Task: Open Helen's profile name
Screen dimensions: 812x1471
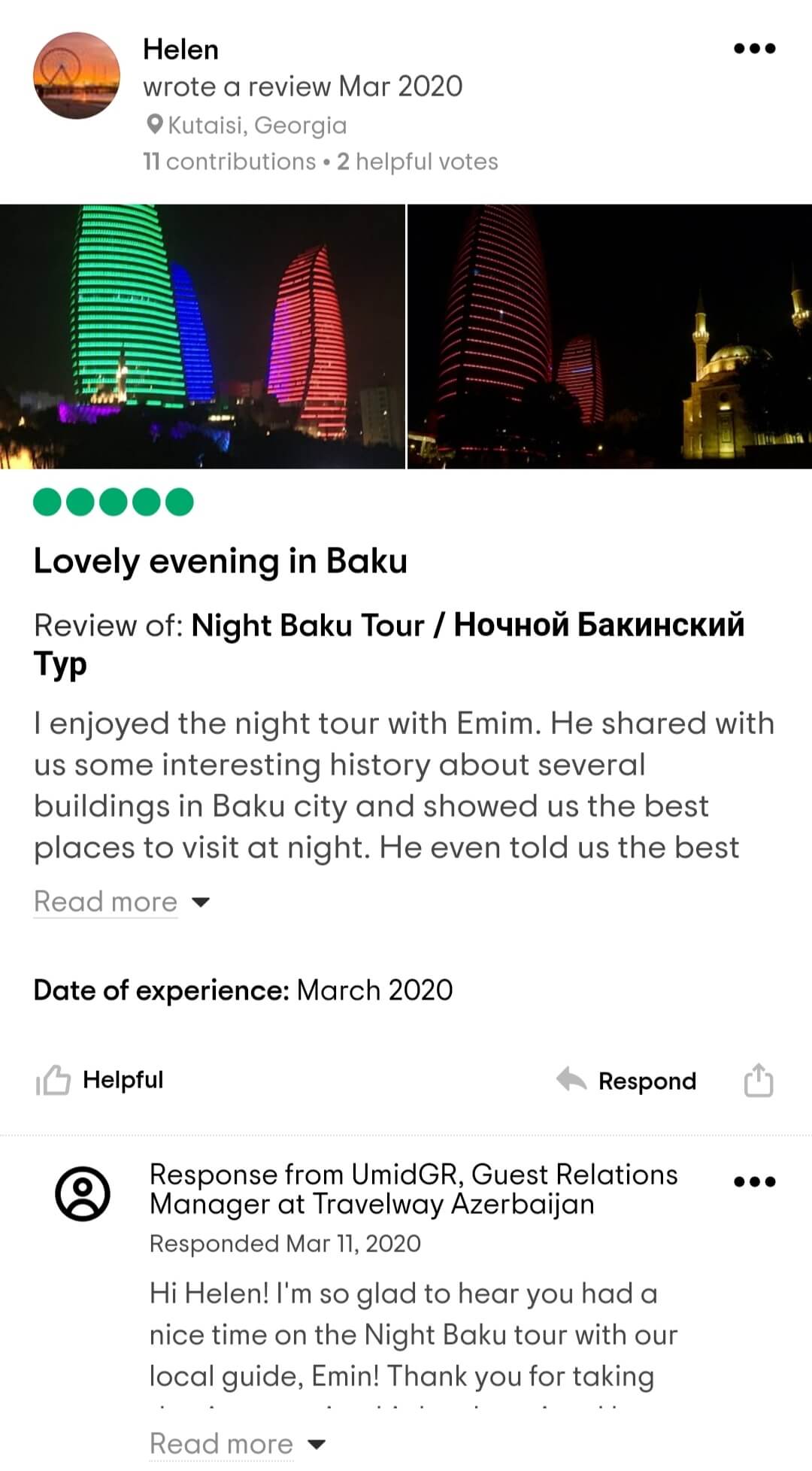Action: click(x=180, y=50)
